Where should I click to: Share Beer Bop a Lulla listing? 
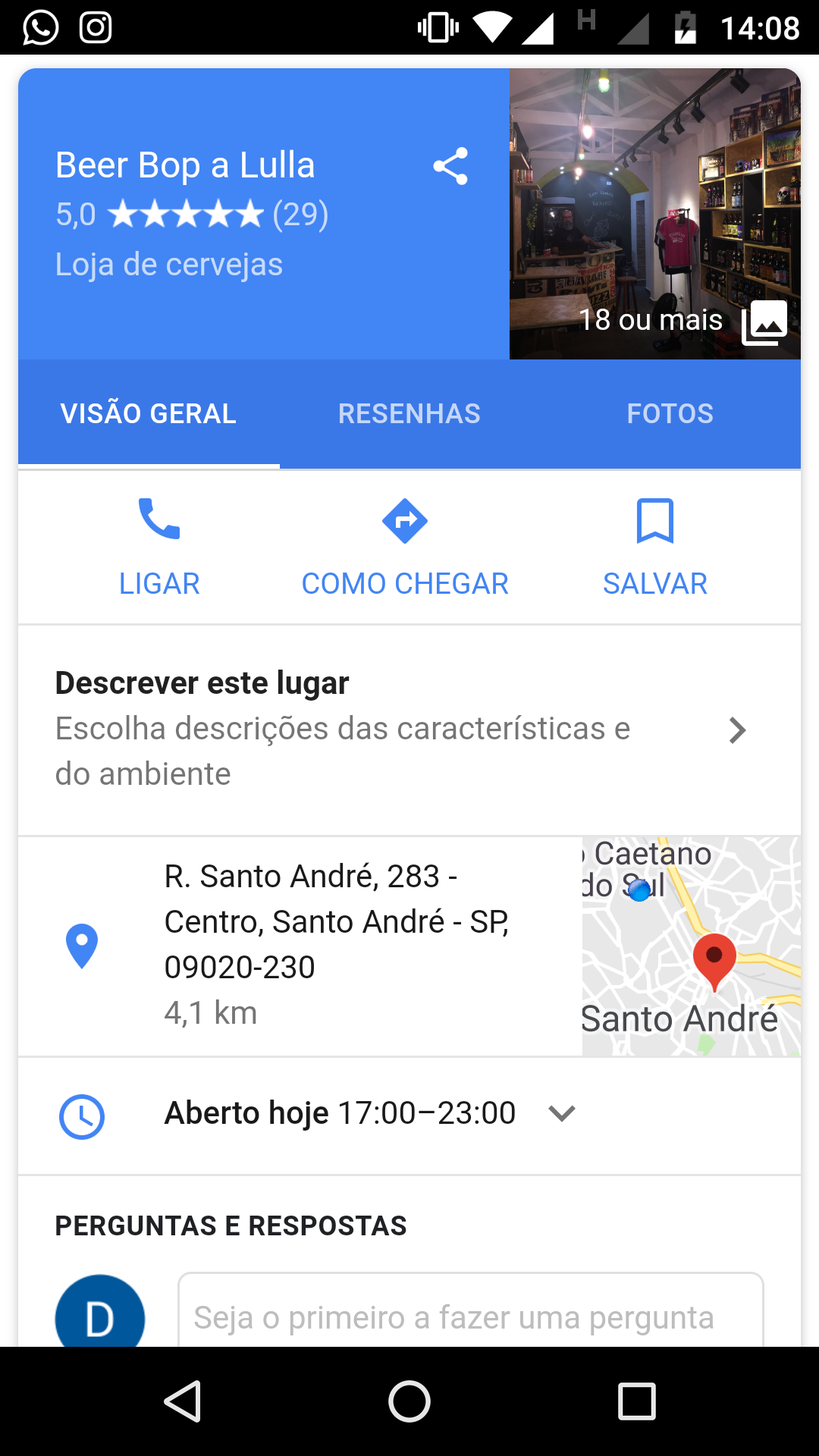(x=450, y=166)
